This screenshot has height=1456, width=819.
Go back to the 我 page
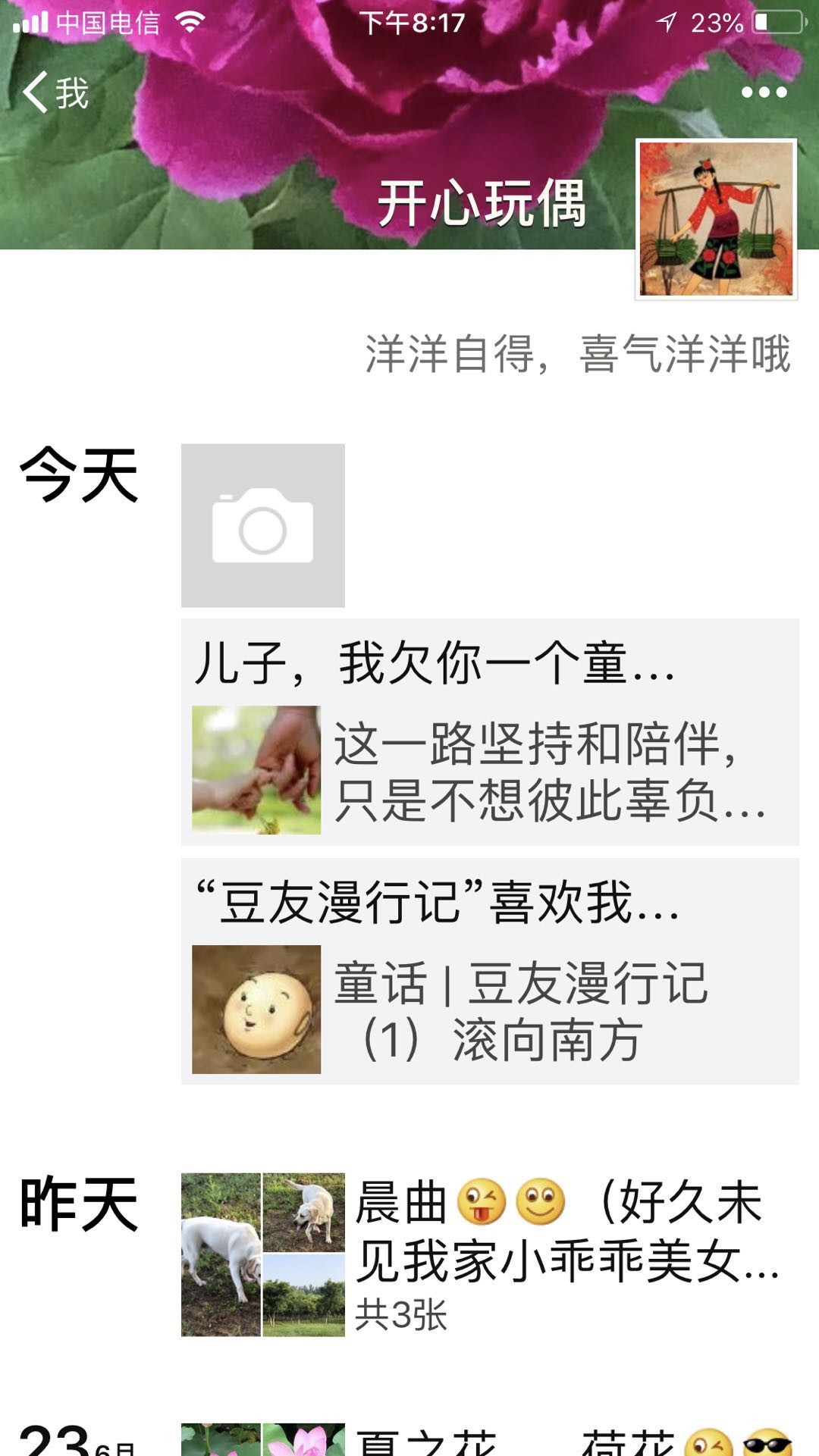tap(55, 93)
